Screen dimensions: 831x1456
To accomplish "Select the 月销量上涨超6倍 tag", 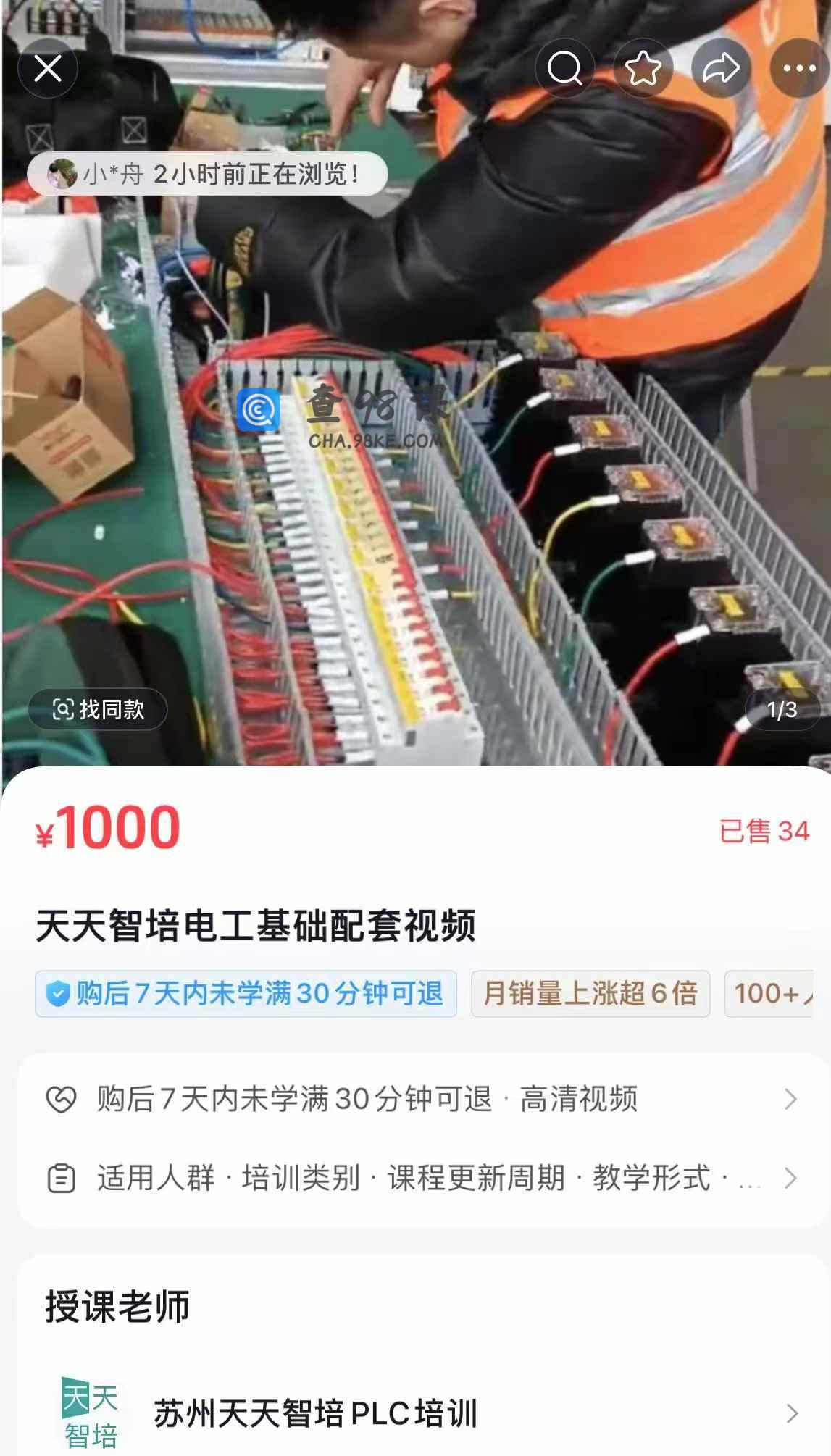I will point(590,993).
